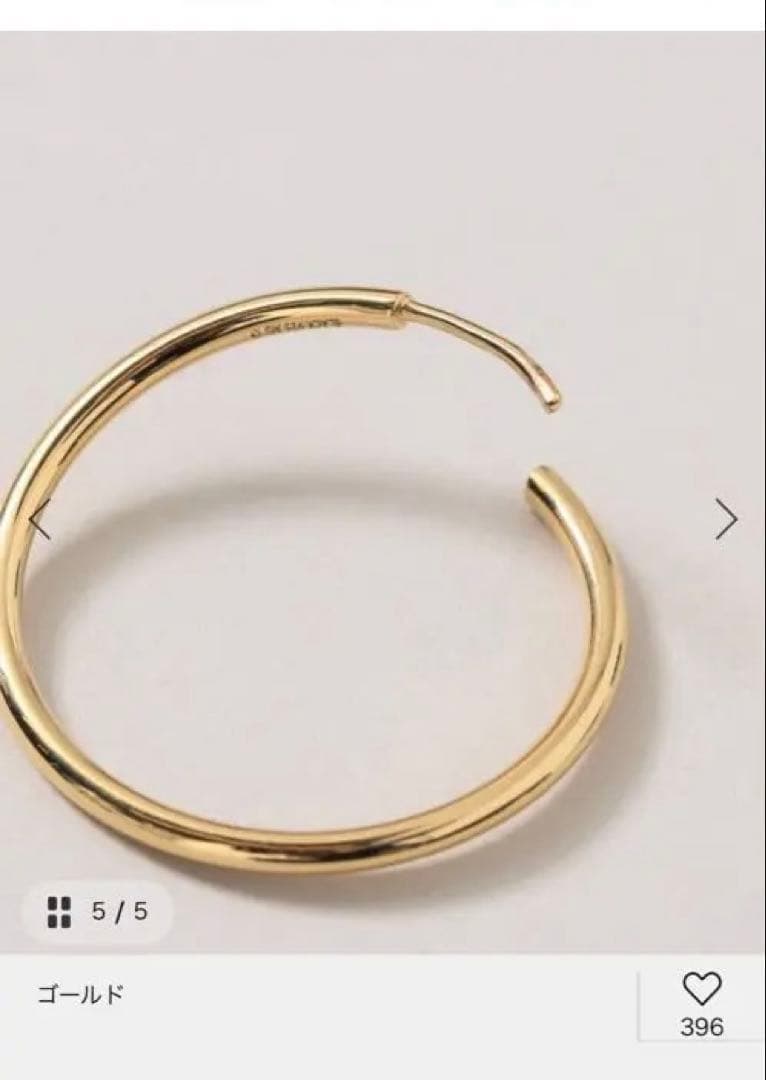
Task: Go to the next product image
Action: click(x=727, y=519)
